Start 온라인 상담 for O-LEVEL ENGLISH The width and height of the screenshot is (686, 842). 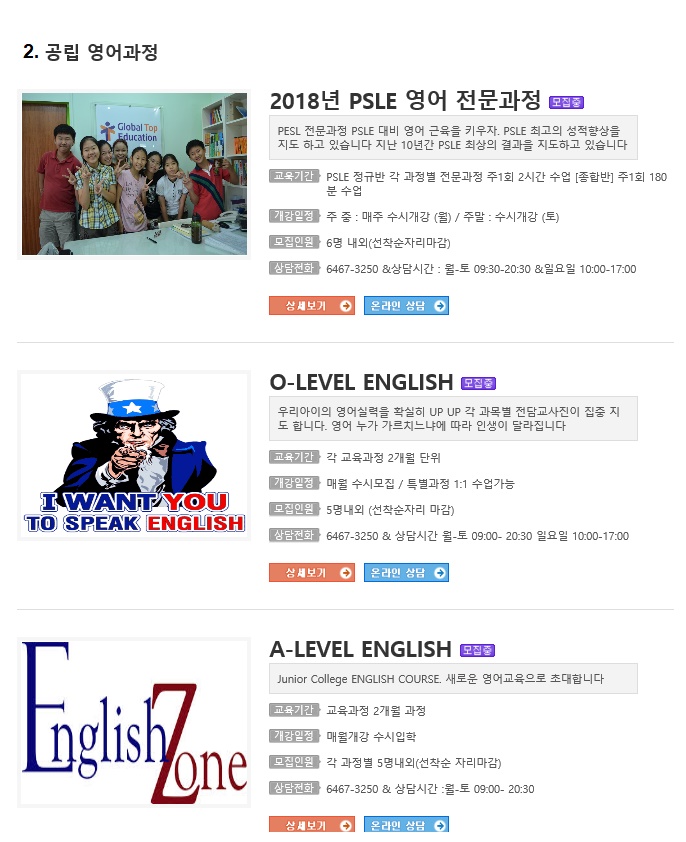coord(406,573)
